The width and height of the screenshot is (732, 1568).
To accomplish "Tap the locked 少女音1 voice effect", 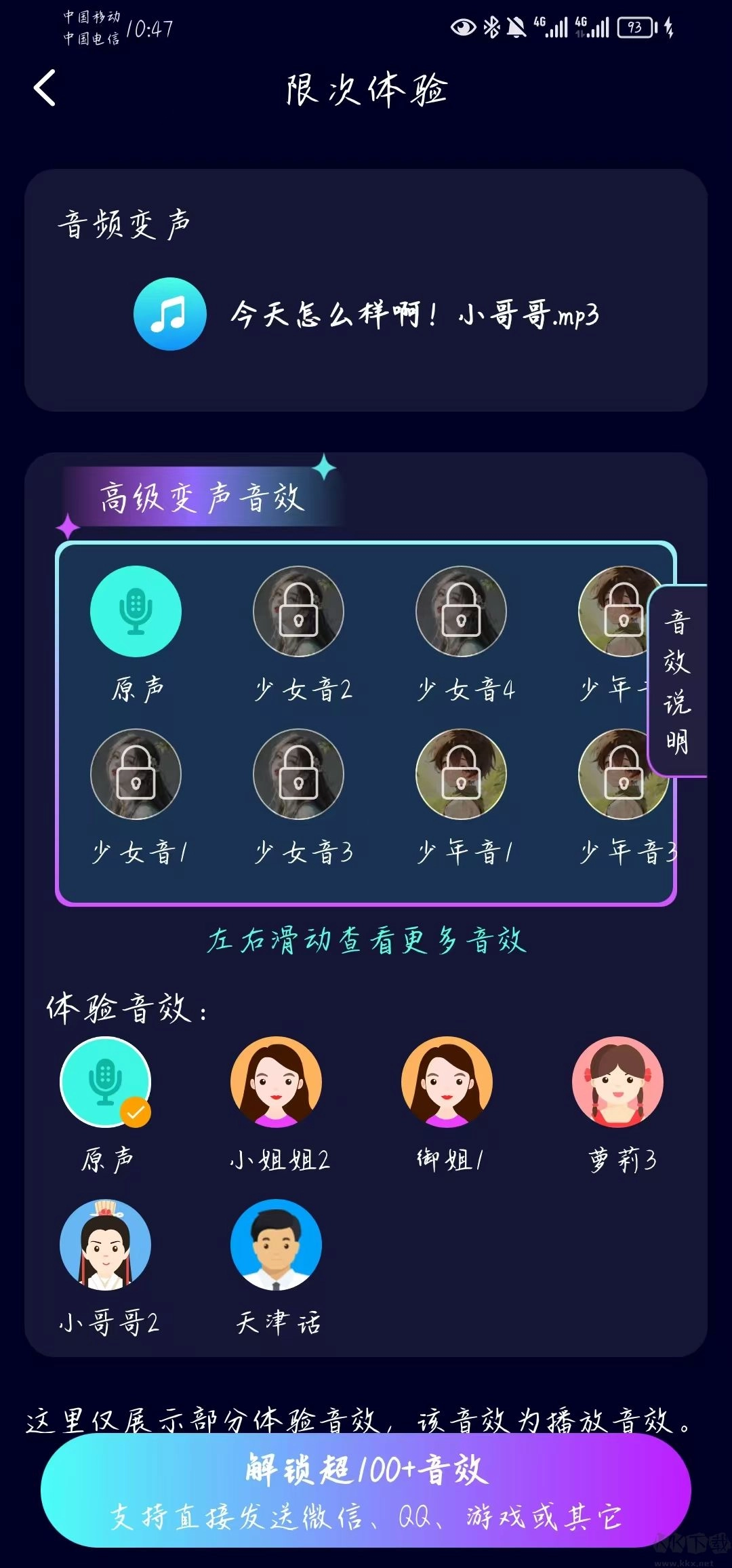I will pyautogui.click(x=135, y=775).
